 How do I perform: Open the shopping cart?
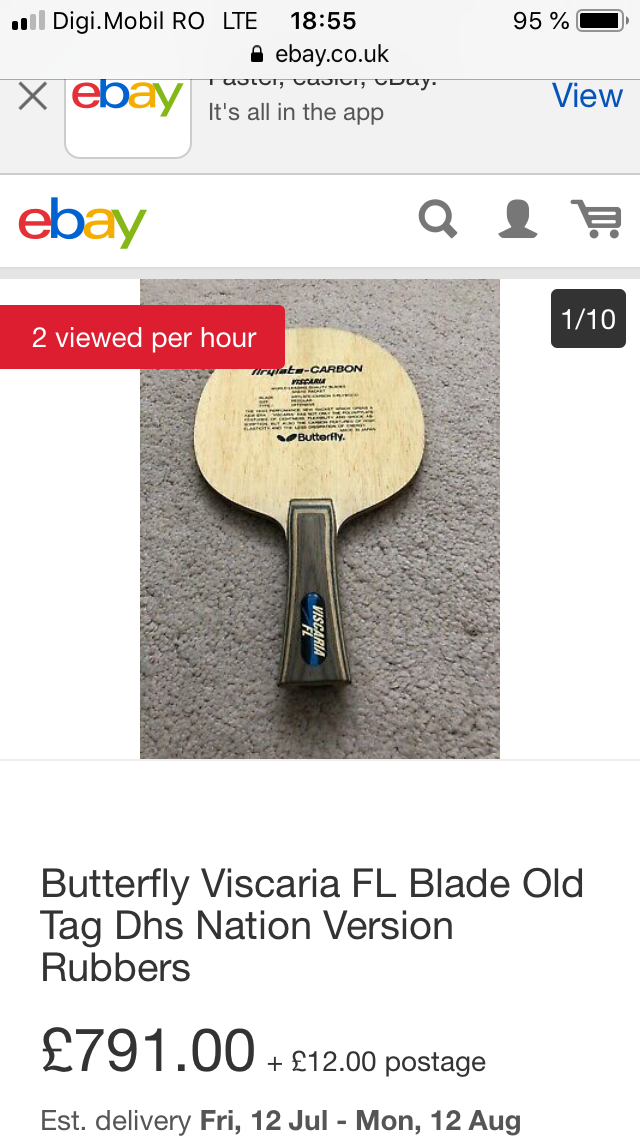(596, 218)
